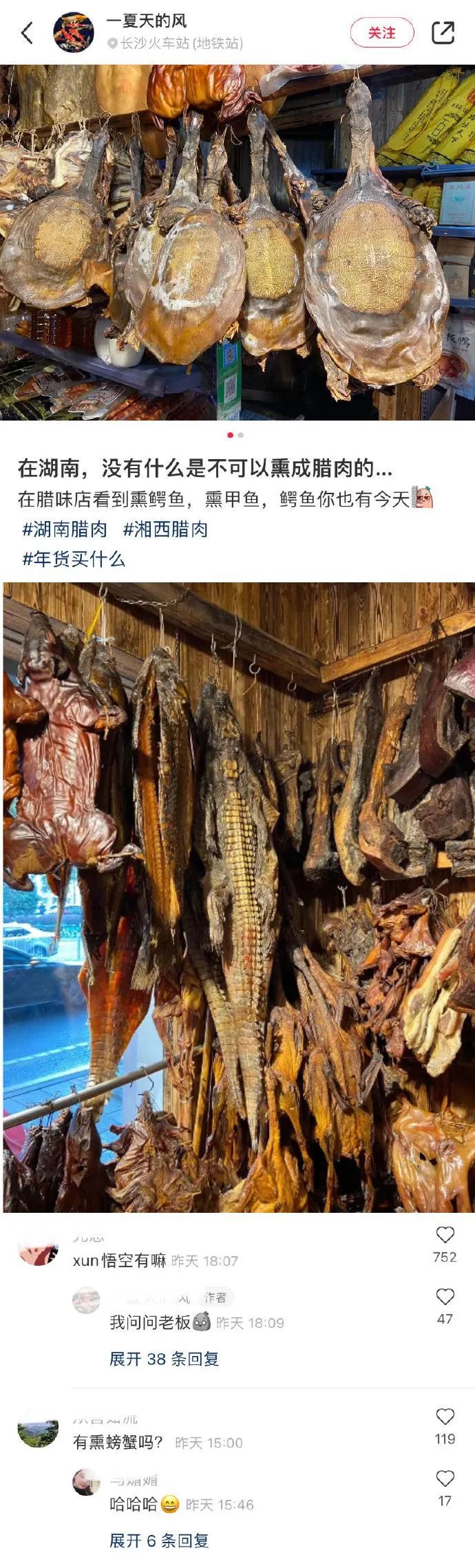Open the hashtag #湘西腊肉

[x=165, y=529]
